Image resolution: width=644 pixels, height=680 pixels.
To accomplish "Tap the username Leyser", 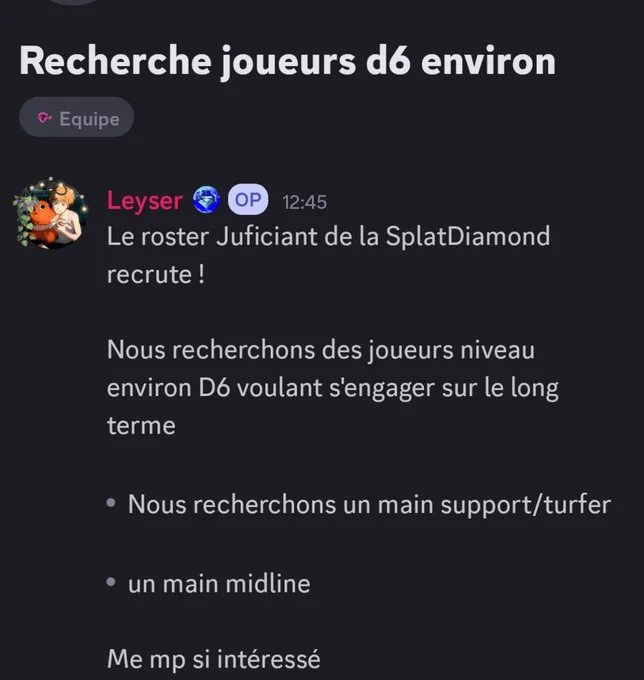I will coord(144,201).
